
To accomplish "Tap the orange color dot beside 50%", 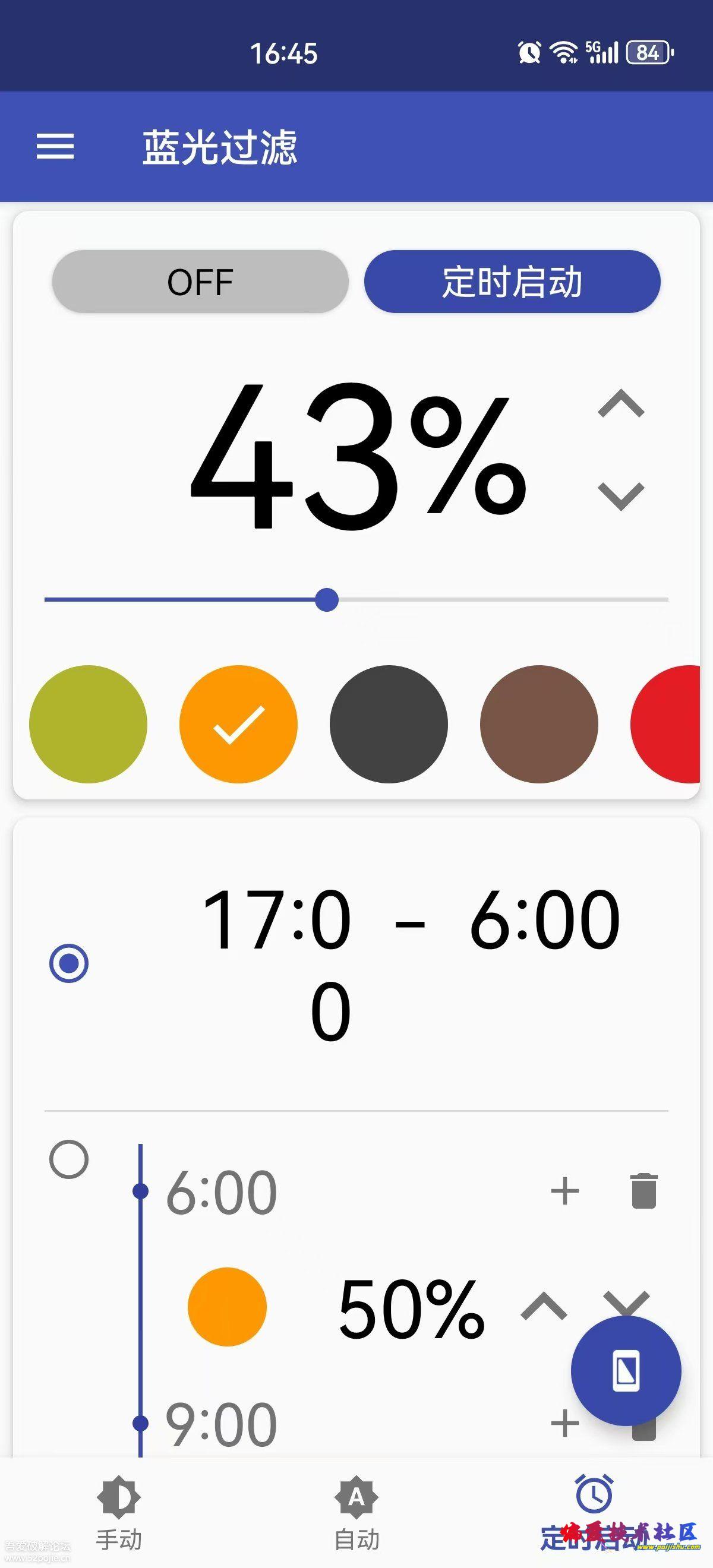I will pyautogui.click(x=227, y=1307).
